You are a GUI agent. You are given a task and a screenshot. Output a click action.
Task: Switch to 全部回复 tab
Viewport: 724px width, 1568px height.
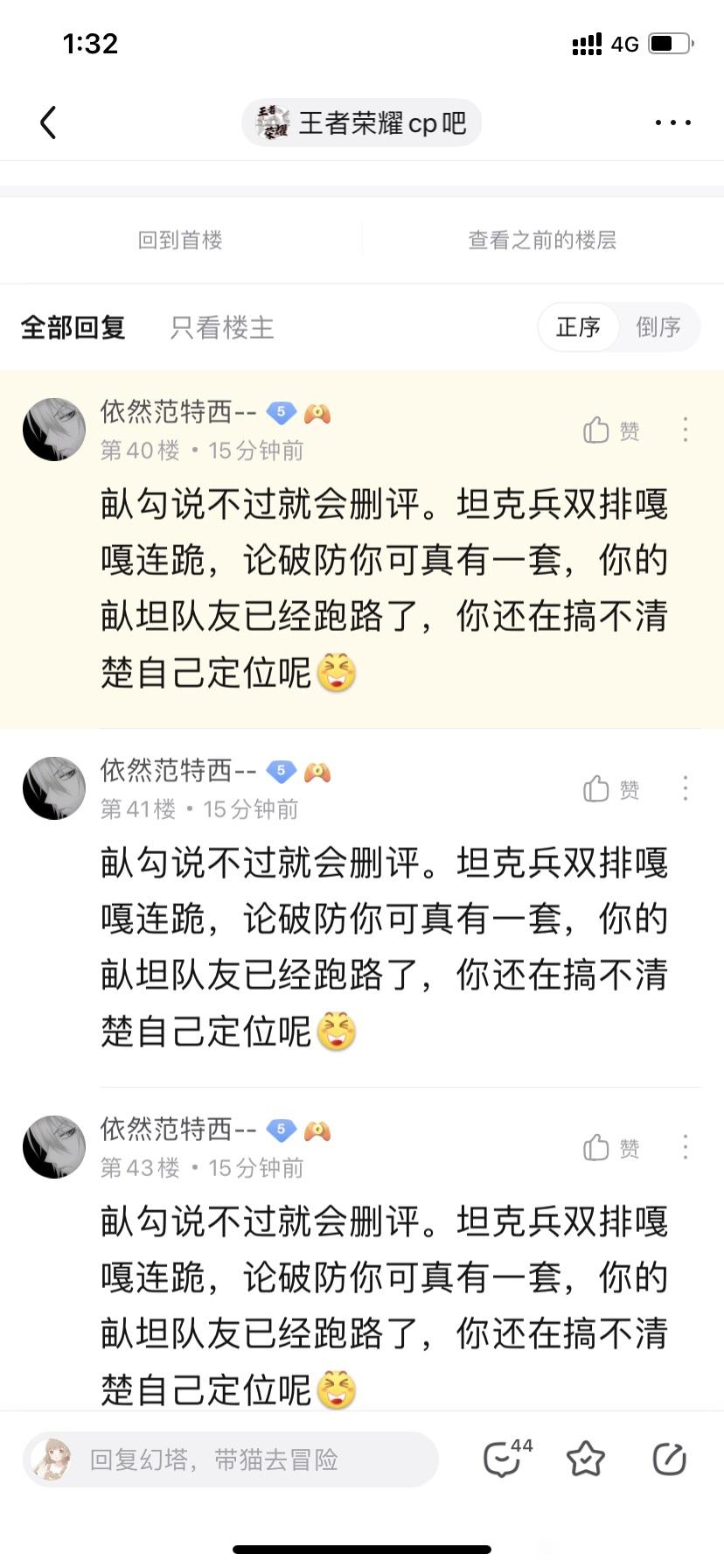coord(73,327)
